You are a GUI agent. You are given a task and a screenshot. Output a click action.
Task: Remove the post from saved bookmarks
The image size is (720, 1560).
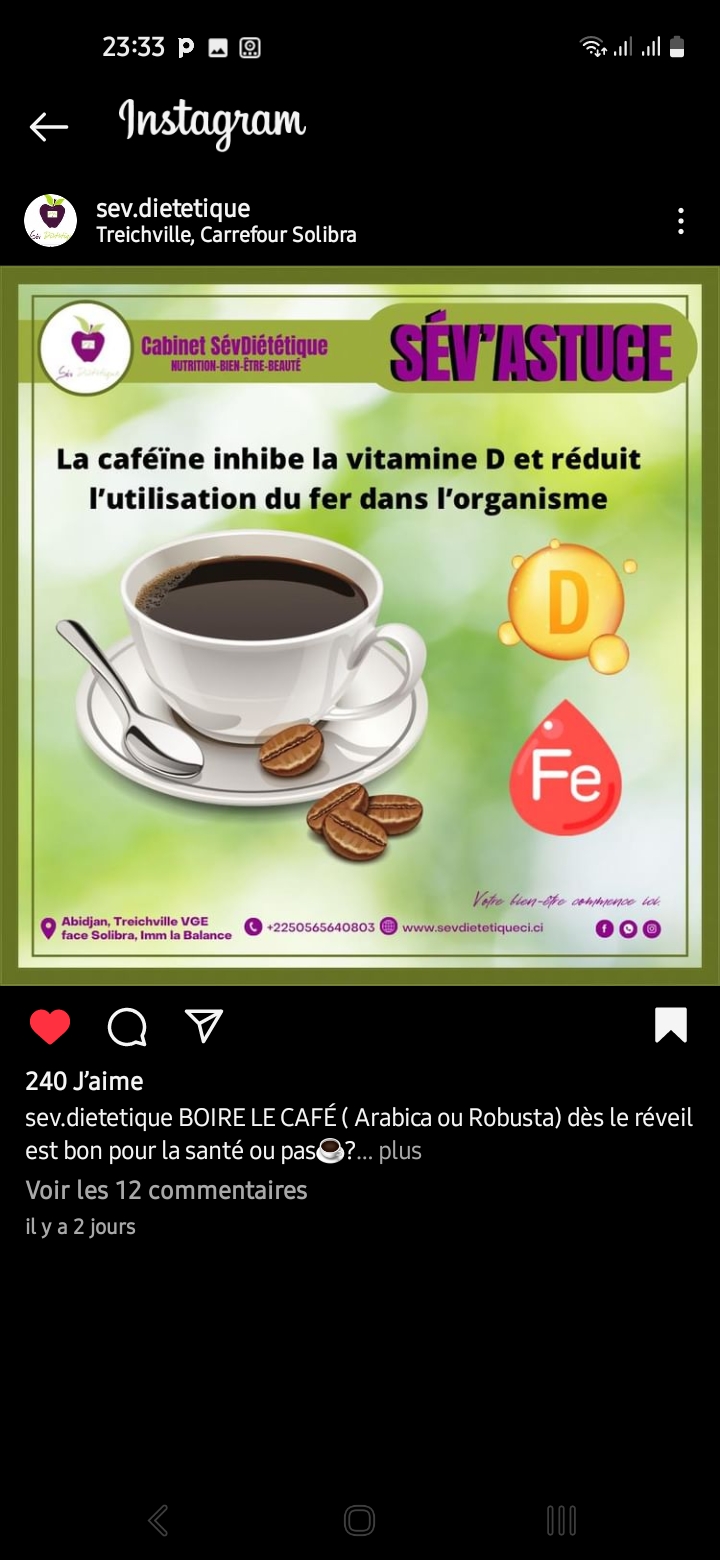pyautogui.click(x=671, y=1025)
